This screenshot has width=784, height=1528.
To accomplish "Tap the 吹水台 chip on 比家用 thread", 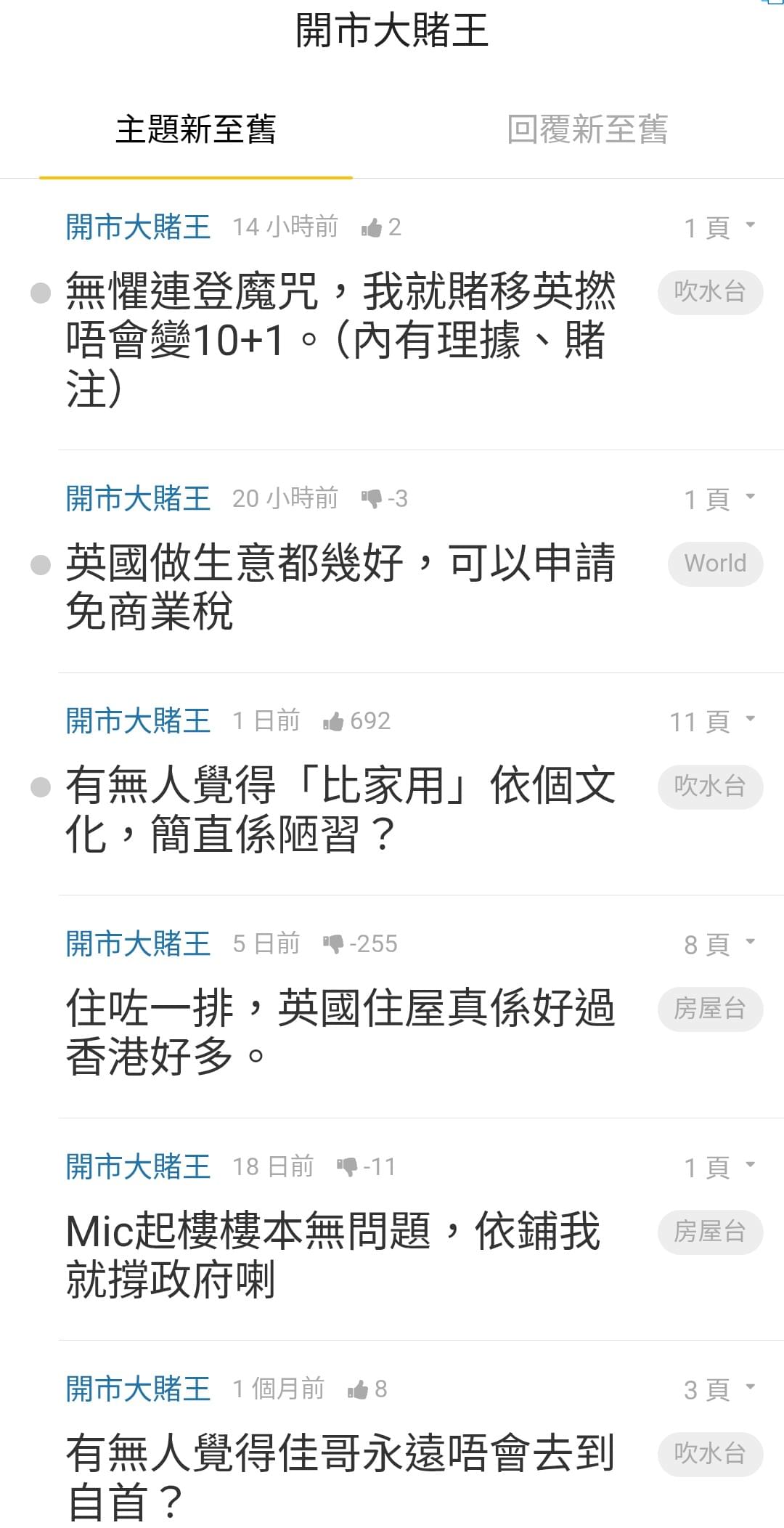I will coord(710,787).
